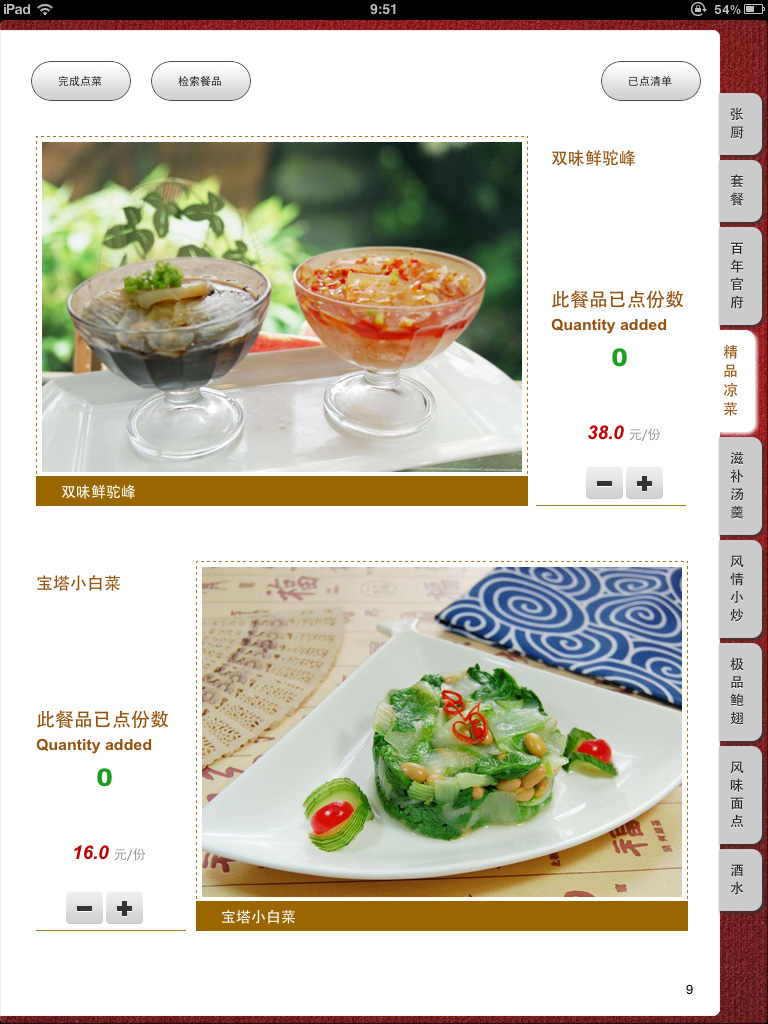
Task: Open the 百年官府 tab
Action: (x=738, y=275)
